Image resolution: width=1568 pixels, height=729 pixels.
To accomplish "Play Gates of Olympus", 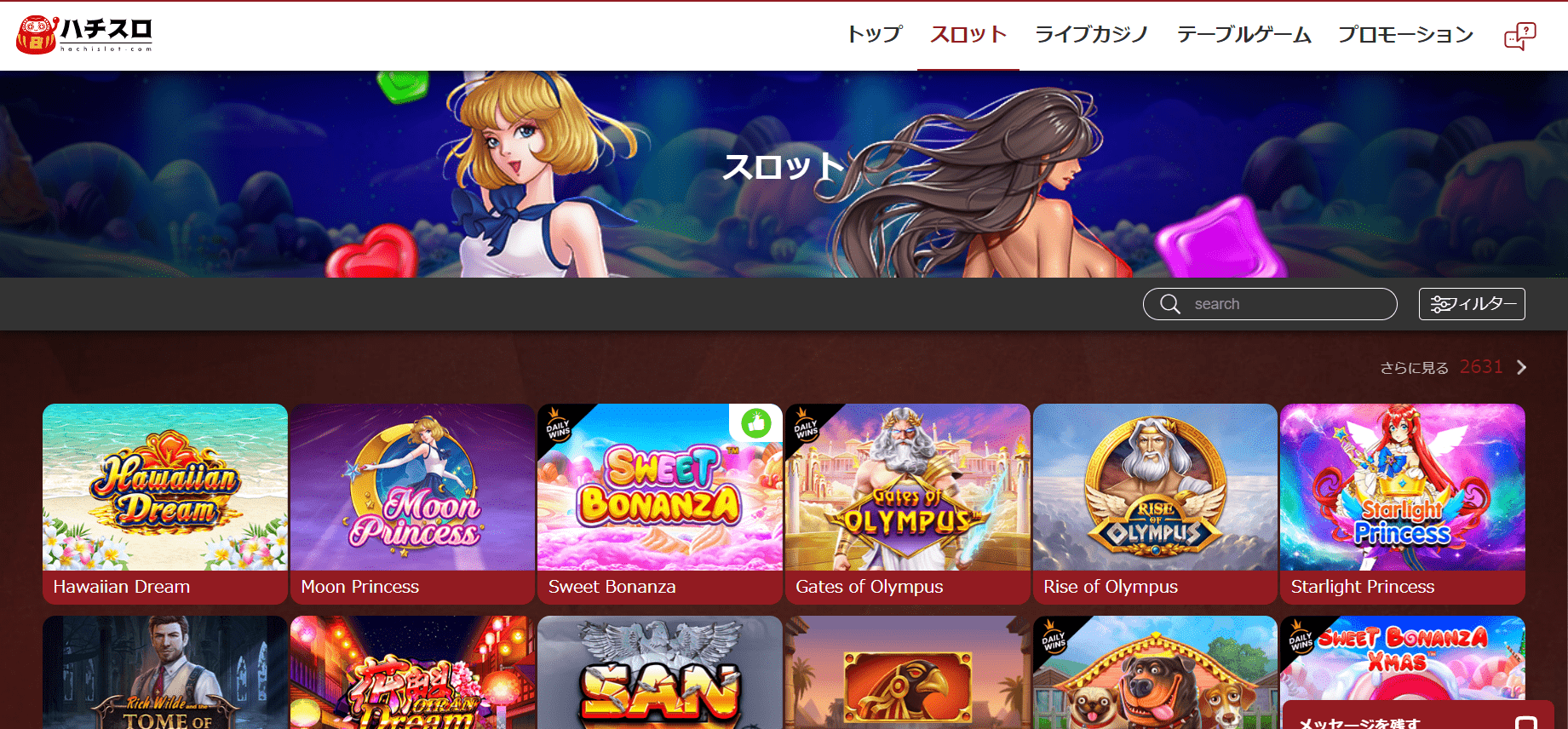I will pyautogui.click(x=907, y=502).
